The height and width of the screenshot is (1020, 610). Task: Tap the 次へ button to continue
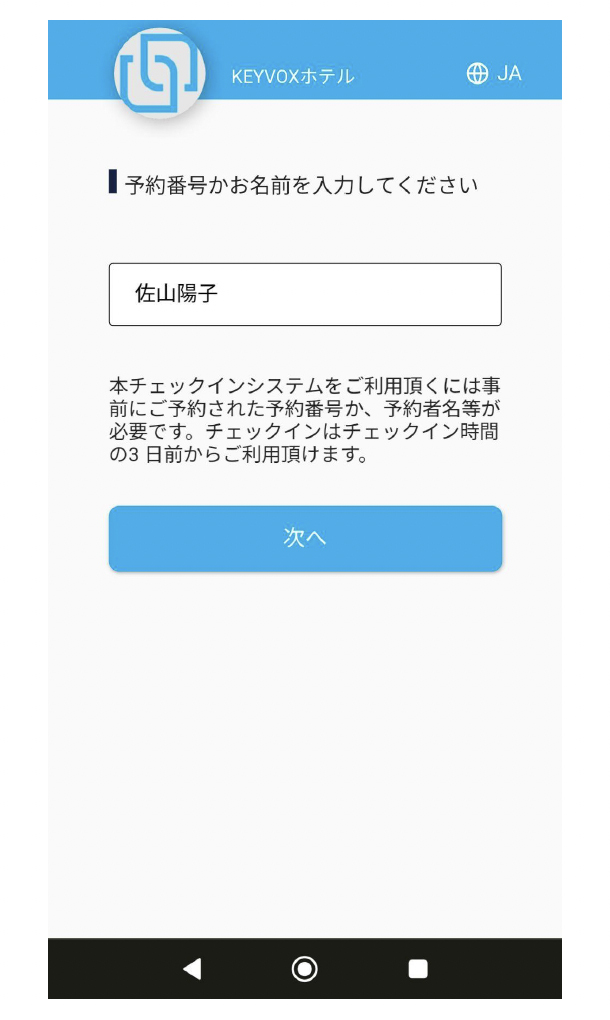pos(305,539)
